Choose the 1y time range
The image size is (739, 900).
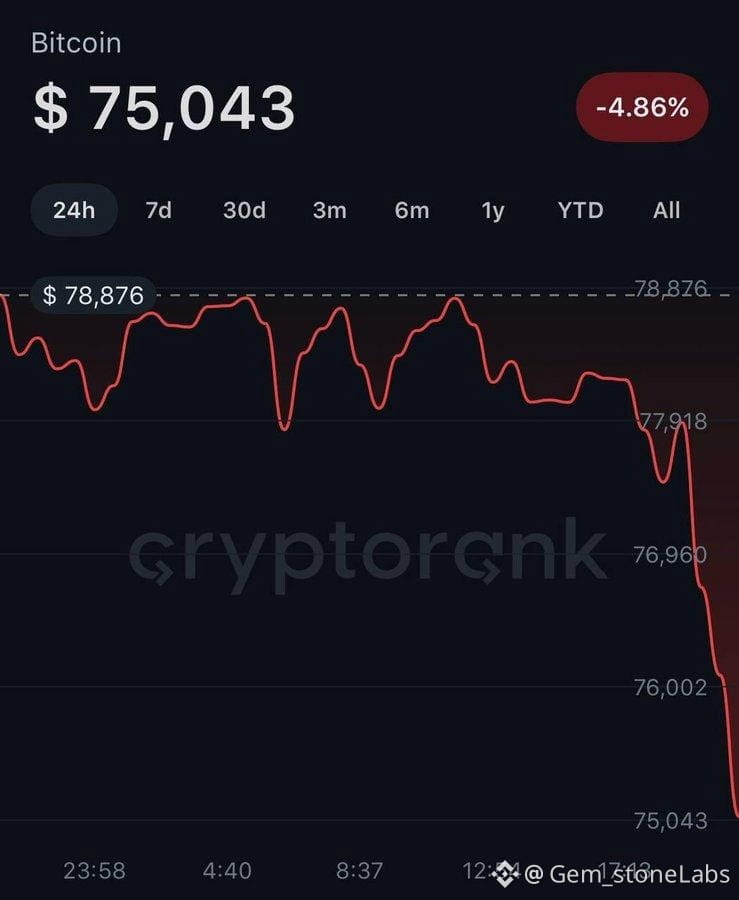click(x=493, y=210)
